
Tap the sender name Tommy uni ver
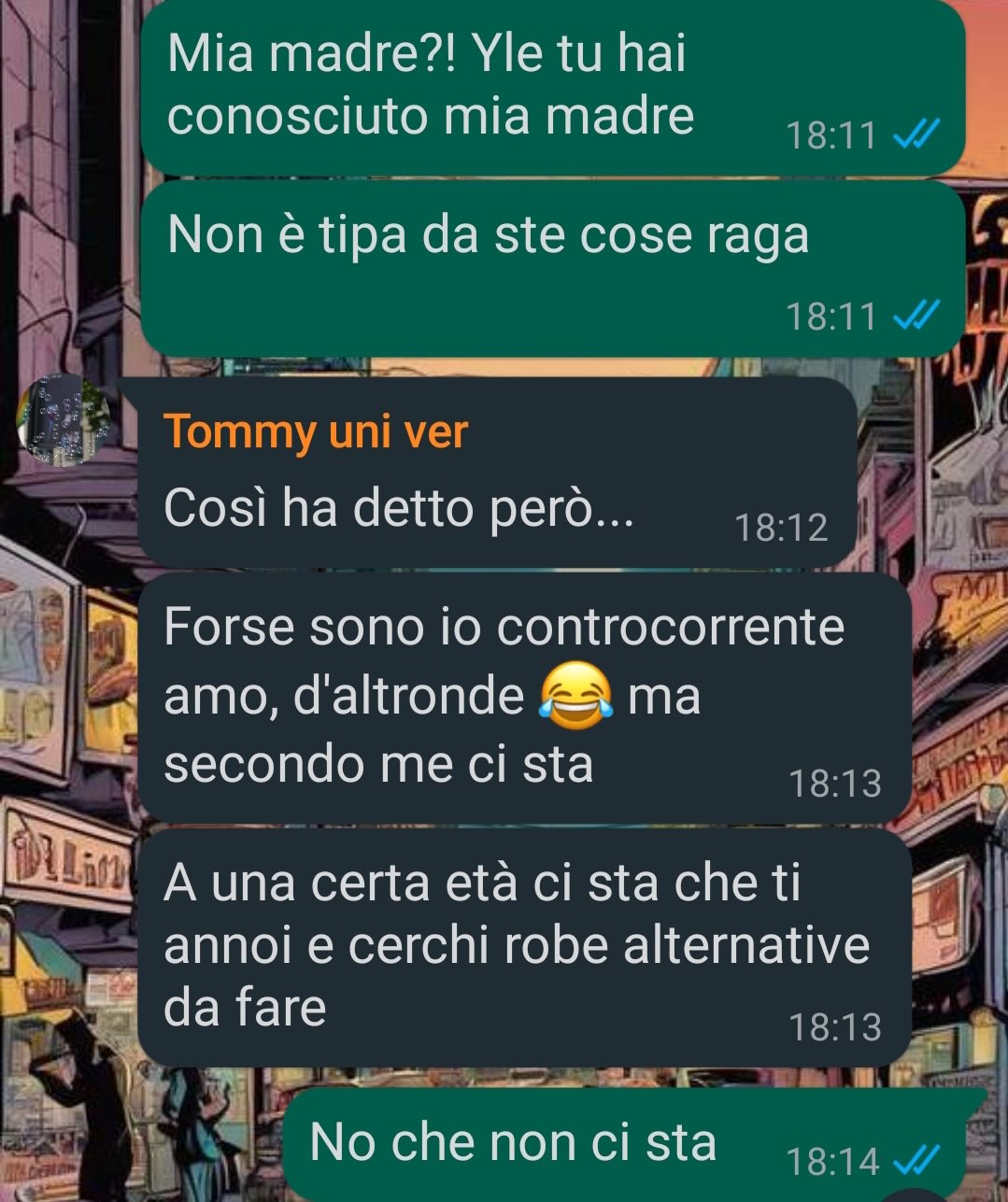315,432
